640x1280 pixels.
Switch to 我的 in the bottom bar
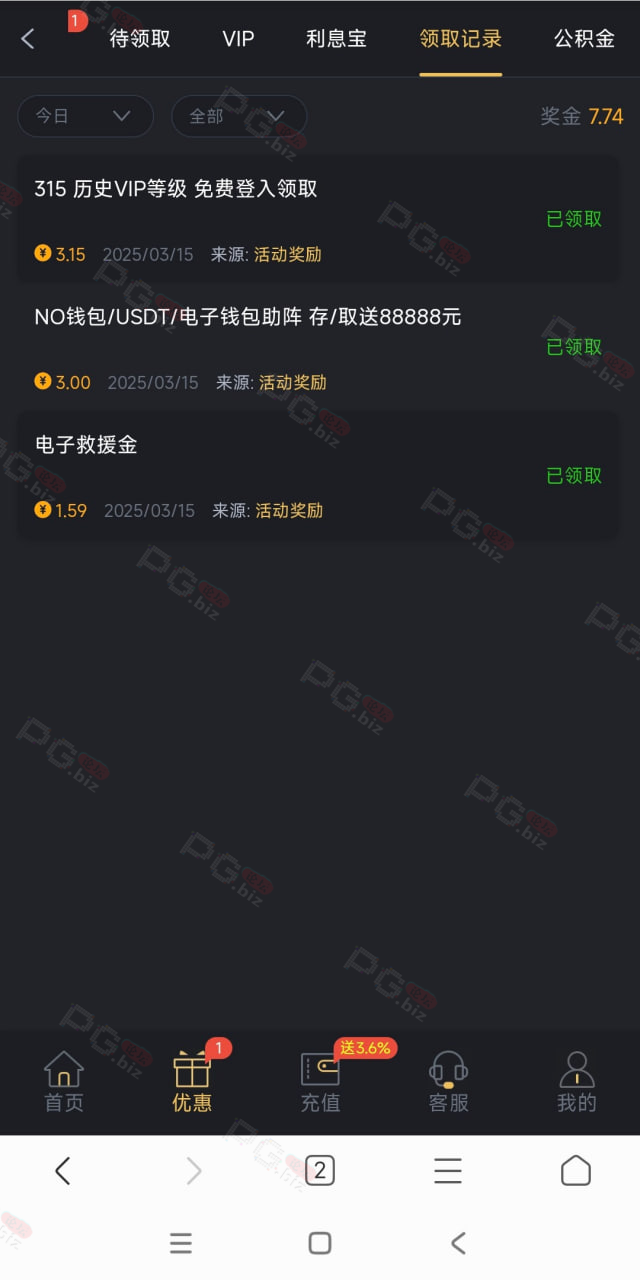point(576,1082)
